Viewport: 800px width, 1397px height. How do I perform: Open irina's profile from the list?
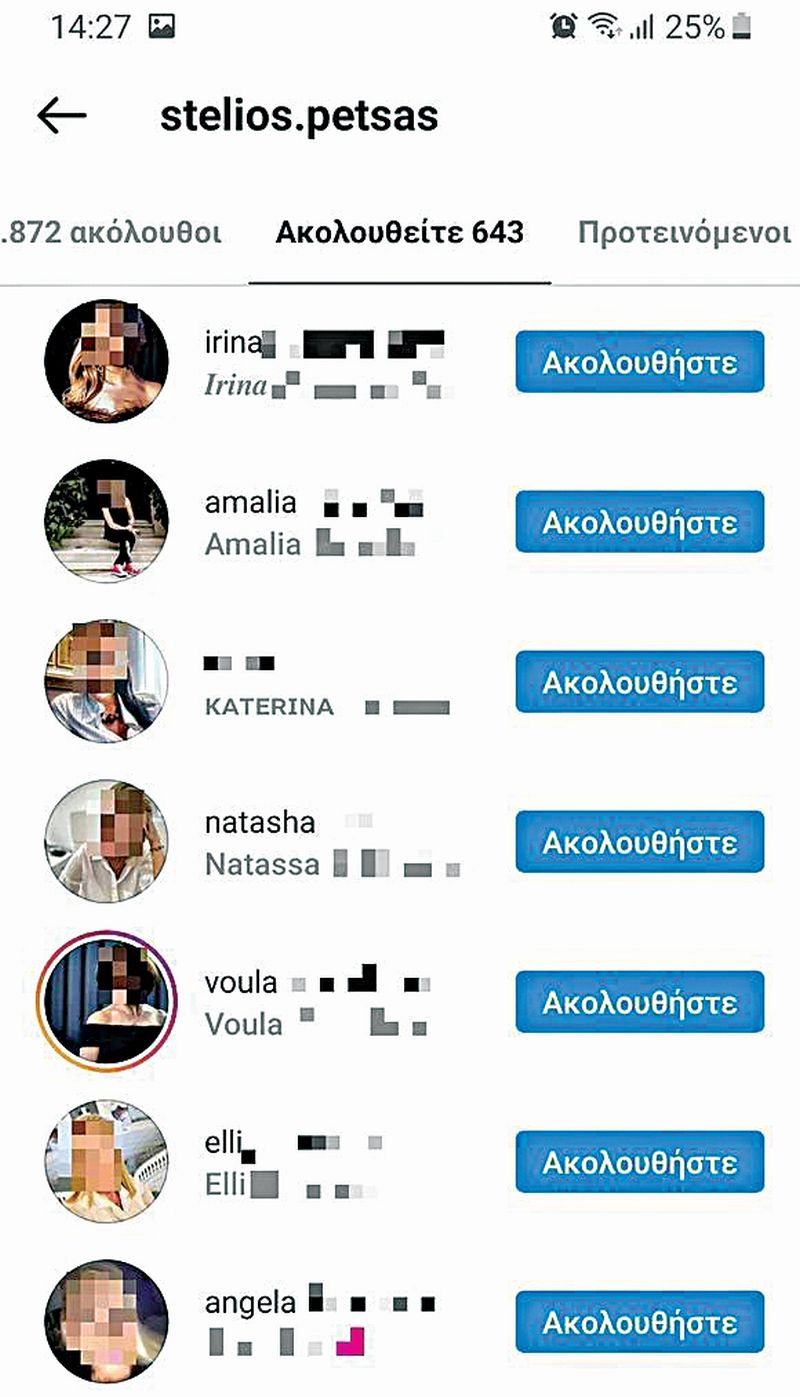point(235,344)
